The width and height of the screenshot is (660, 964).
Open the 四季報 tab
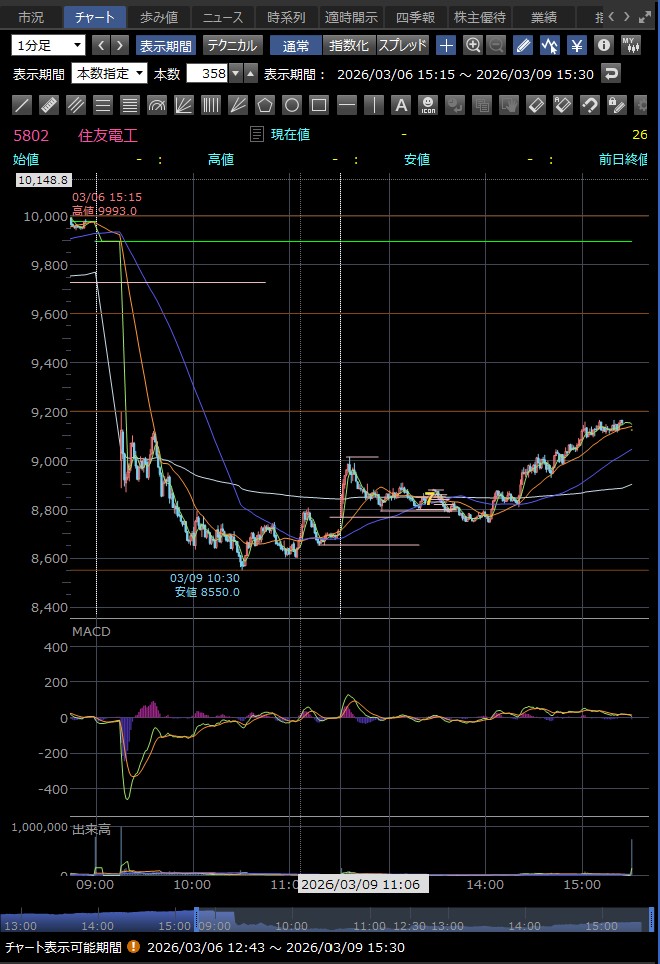click(415, 17)
